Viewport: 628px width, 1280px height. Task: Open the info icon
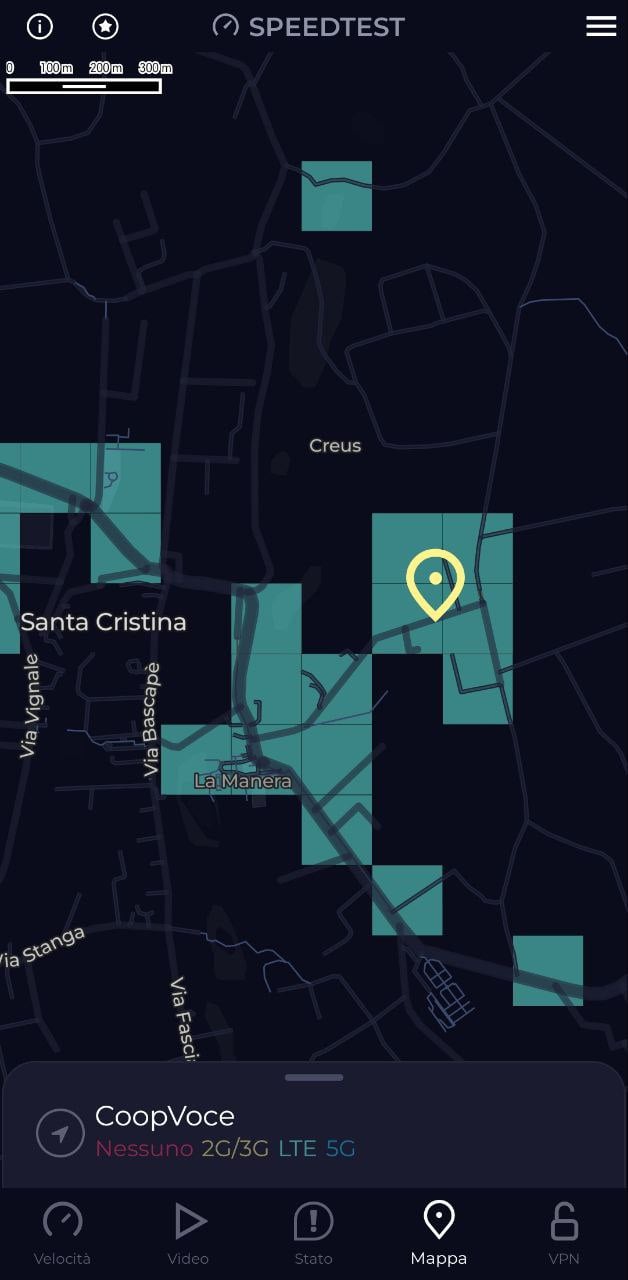pos(39,27)
